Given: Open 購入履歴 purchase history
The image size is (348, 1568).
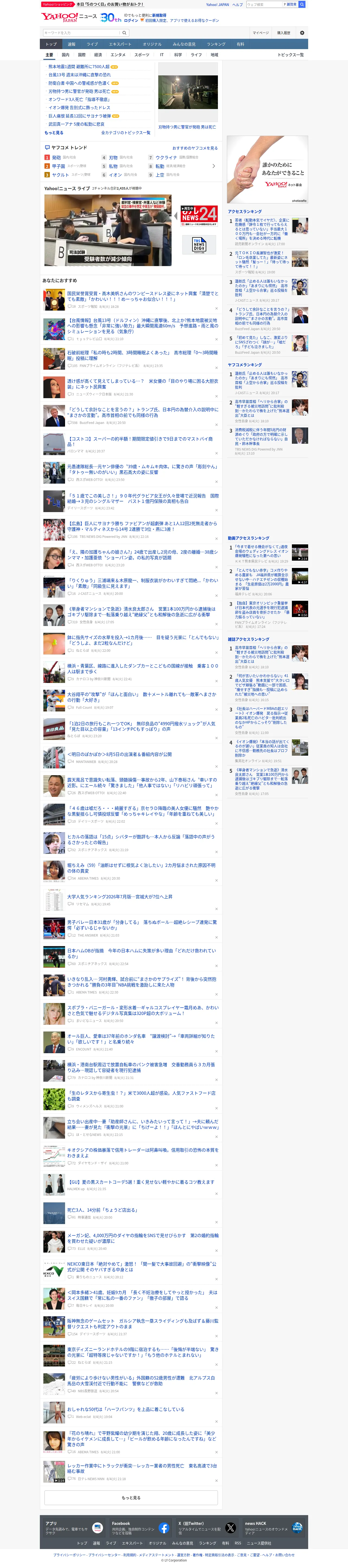Looking at the screenshot, I should (x=283, y=32).
